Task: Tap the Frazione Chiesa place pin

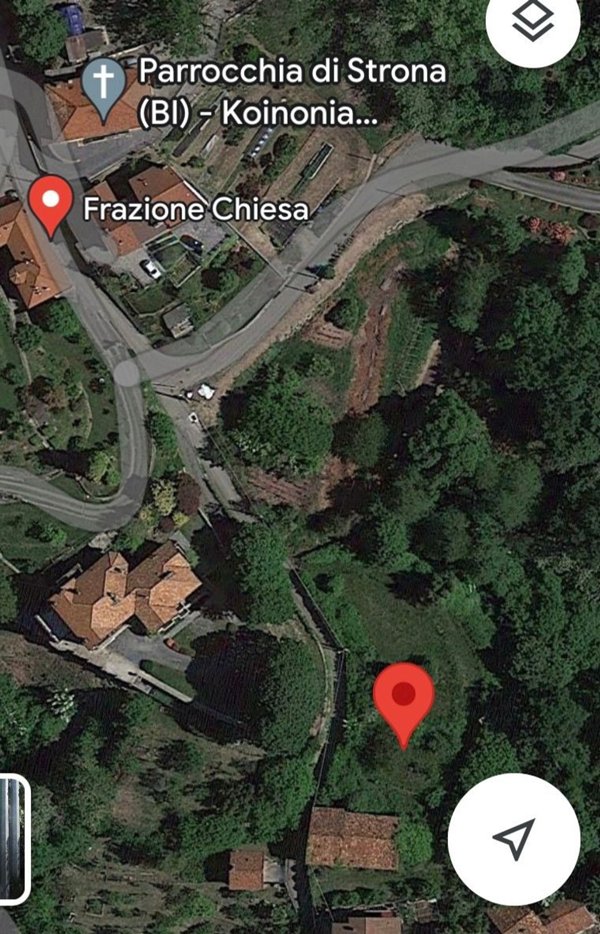Action: [x=49, y=203]
